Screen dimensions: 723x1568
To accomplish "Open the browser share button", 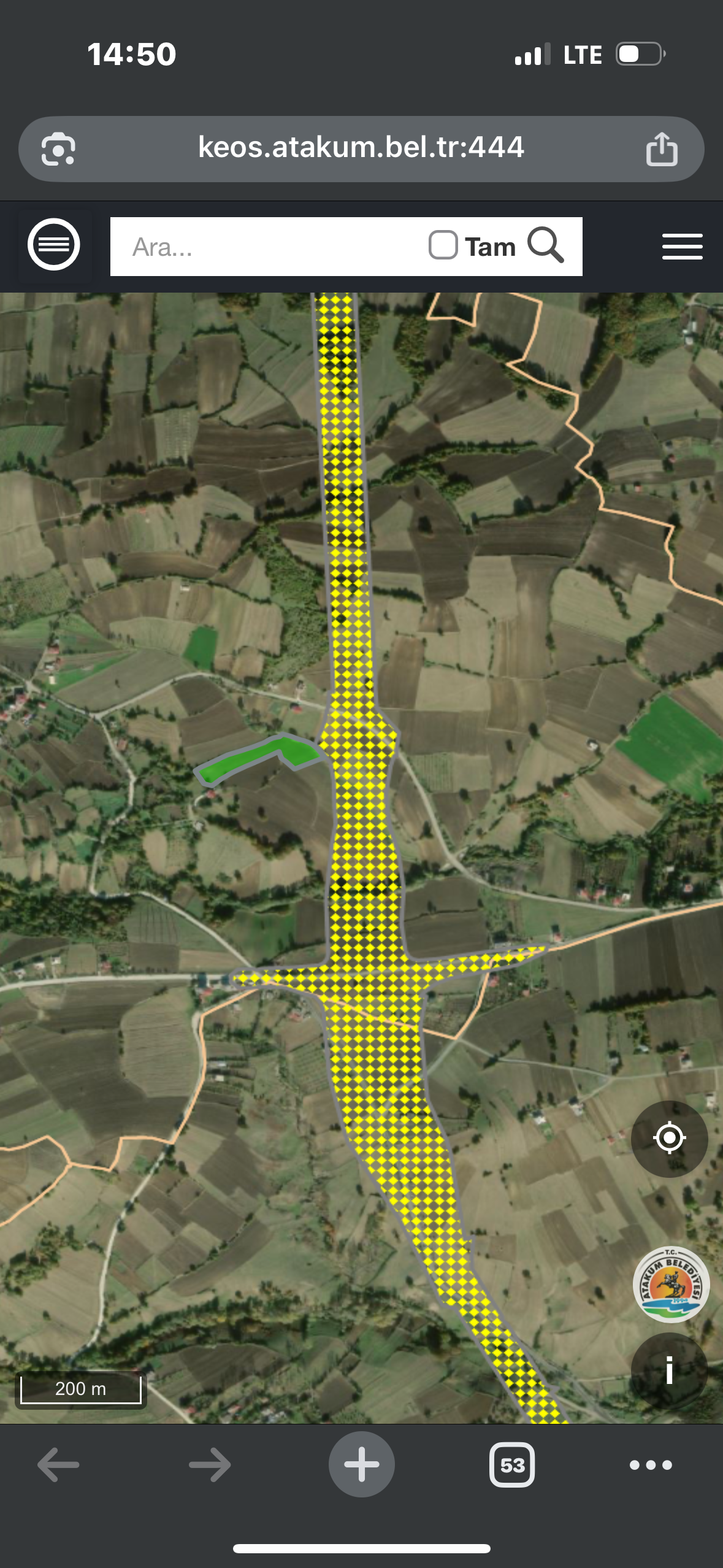I will [x=662, y=149].
